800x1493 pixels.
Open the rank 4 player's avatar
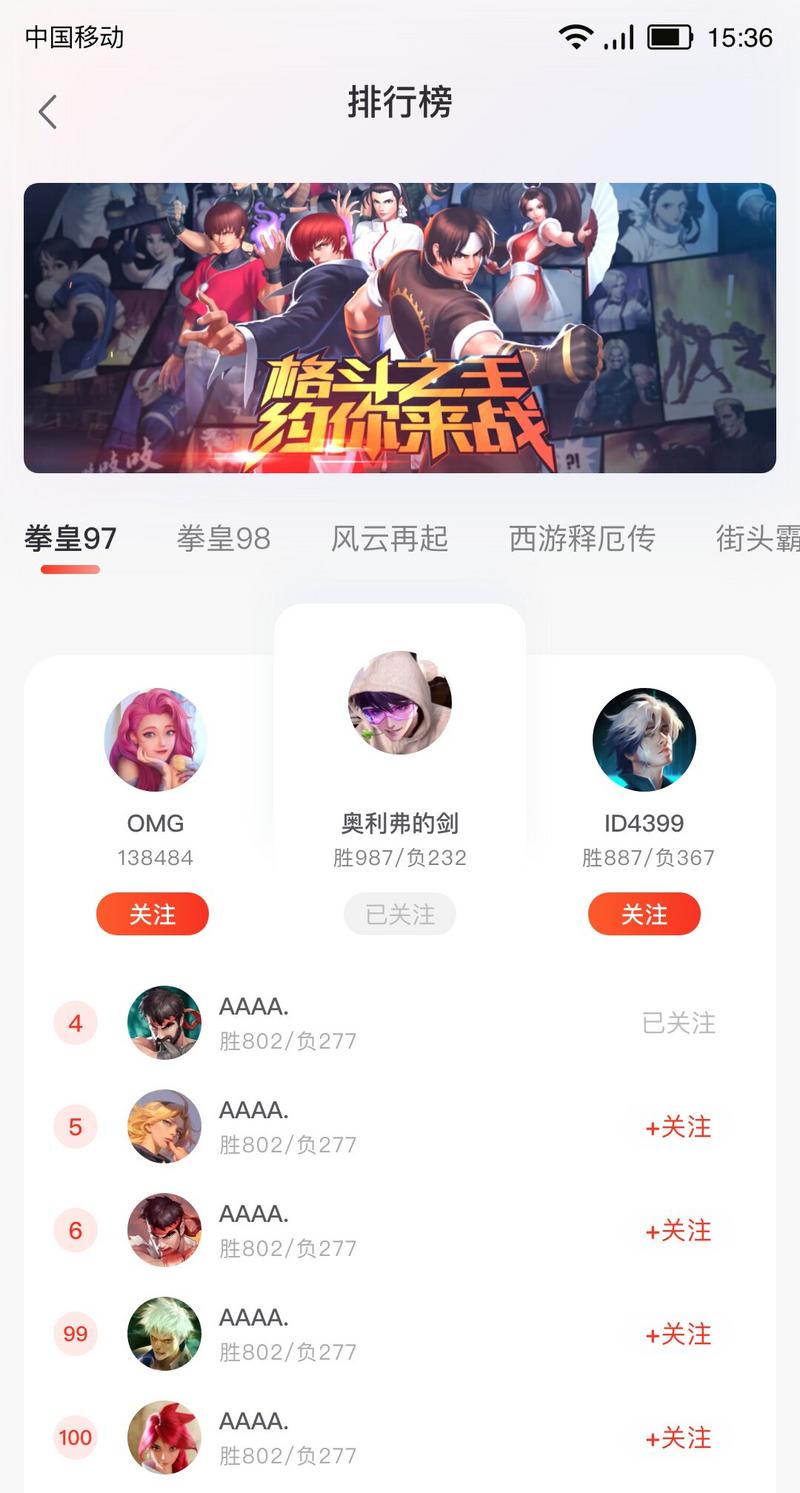coord(164,1023)
